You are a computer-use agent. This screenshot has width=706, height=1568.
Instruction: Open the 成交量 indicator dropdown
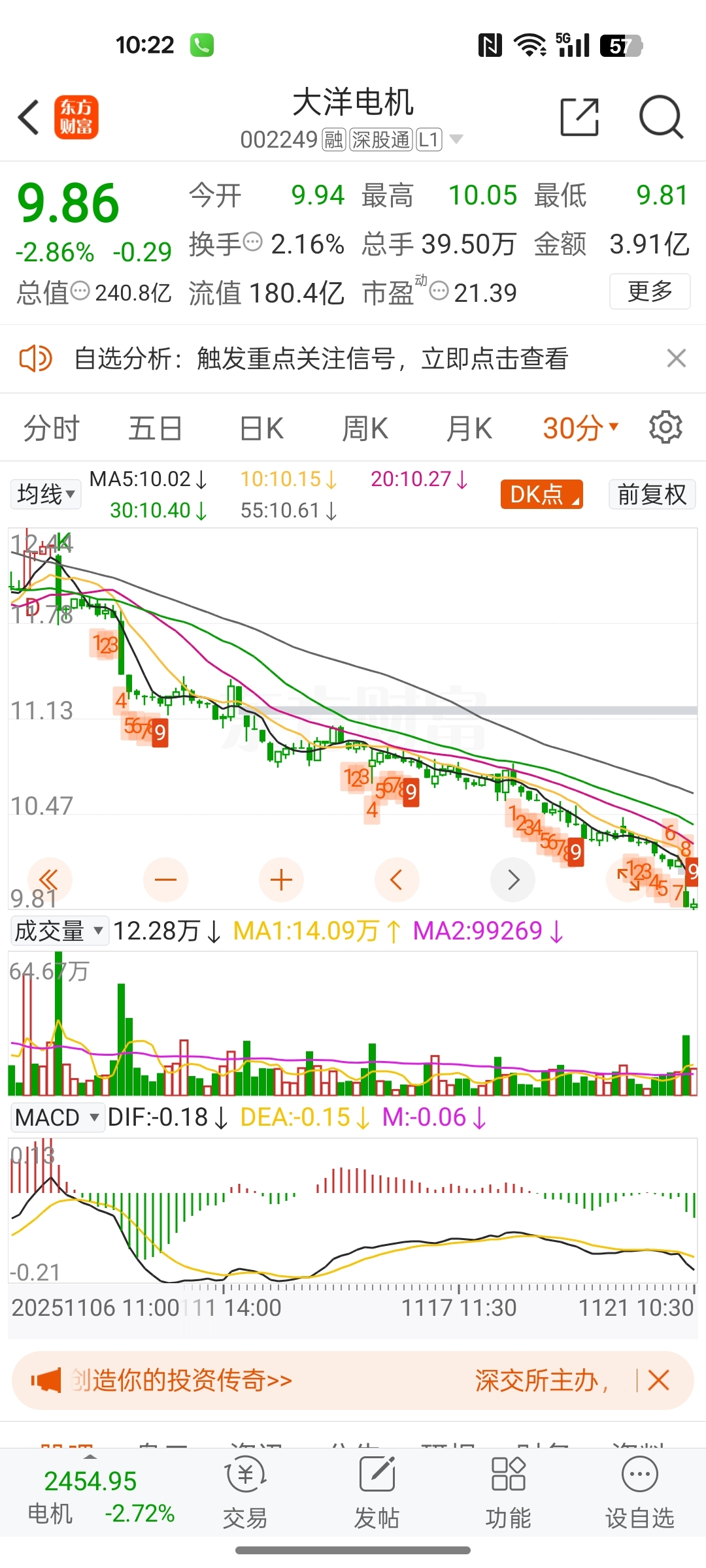coord(59,930)
